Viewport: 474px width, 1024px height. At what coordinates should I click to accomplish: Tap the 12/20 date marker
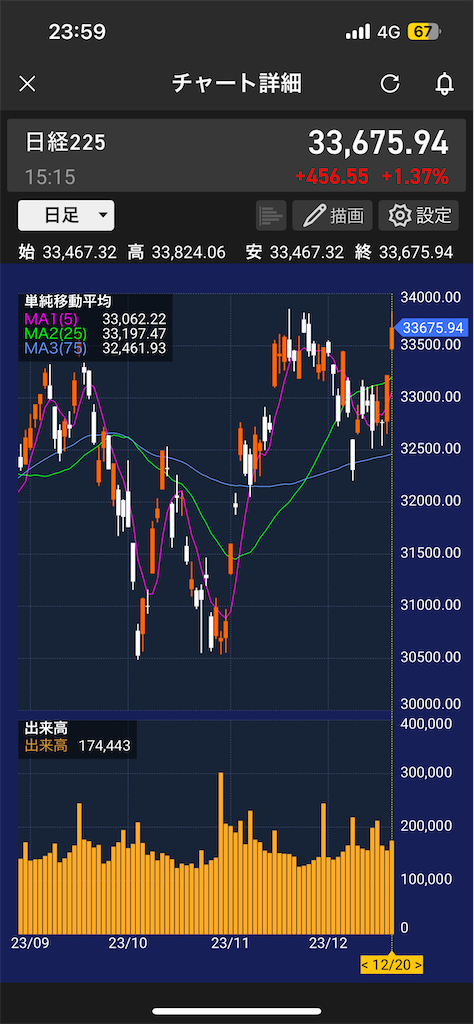pyautogui.click(x=392, y=964)
